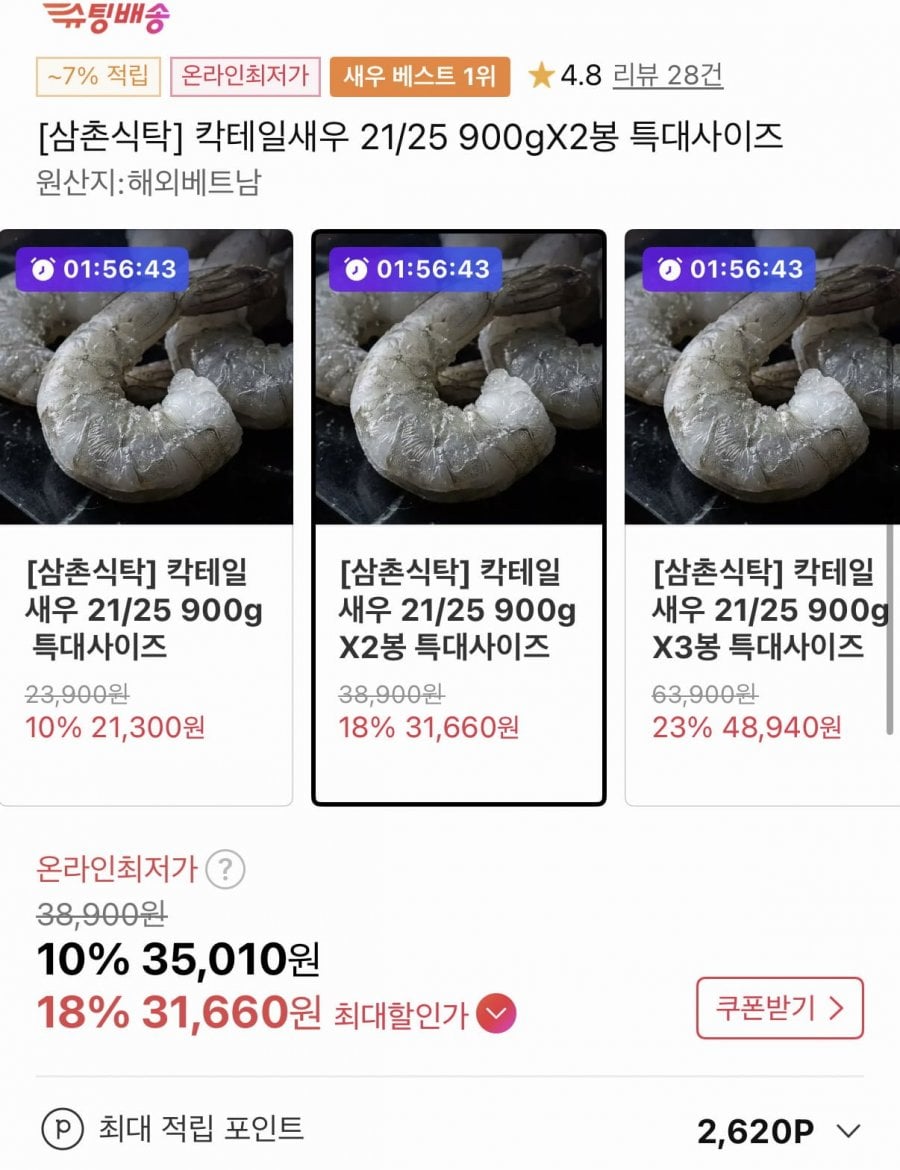Expand the 최대할인가 discount details
900x1170 pixels.
tap(496, 1016)
